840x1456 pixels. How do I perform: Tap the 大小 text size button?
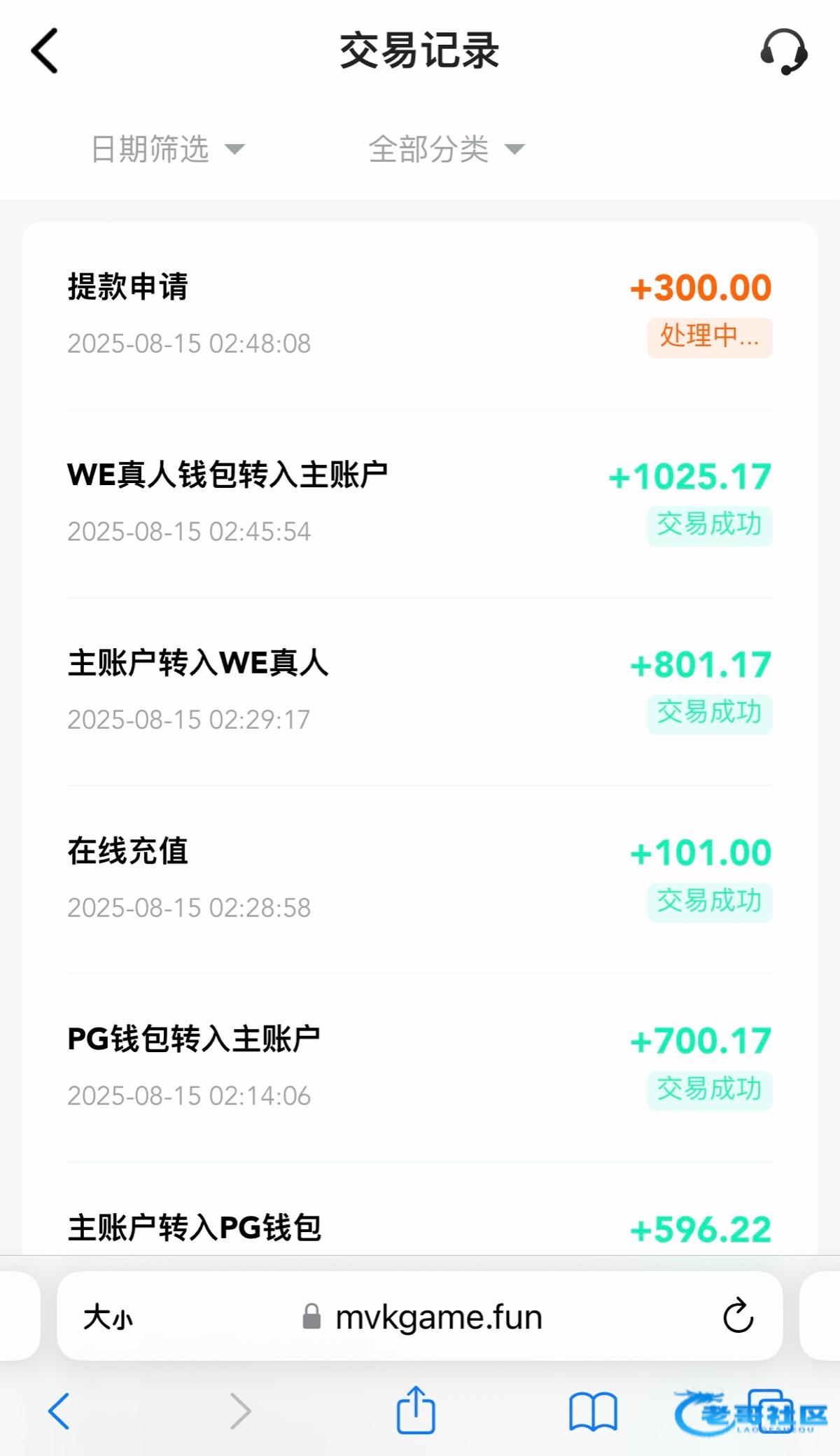[108, 1317]
